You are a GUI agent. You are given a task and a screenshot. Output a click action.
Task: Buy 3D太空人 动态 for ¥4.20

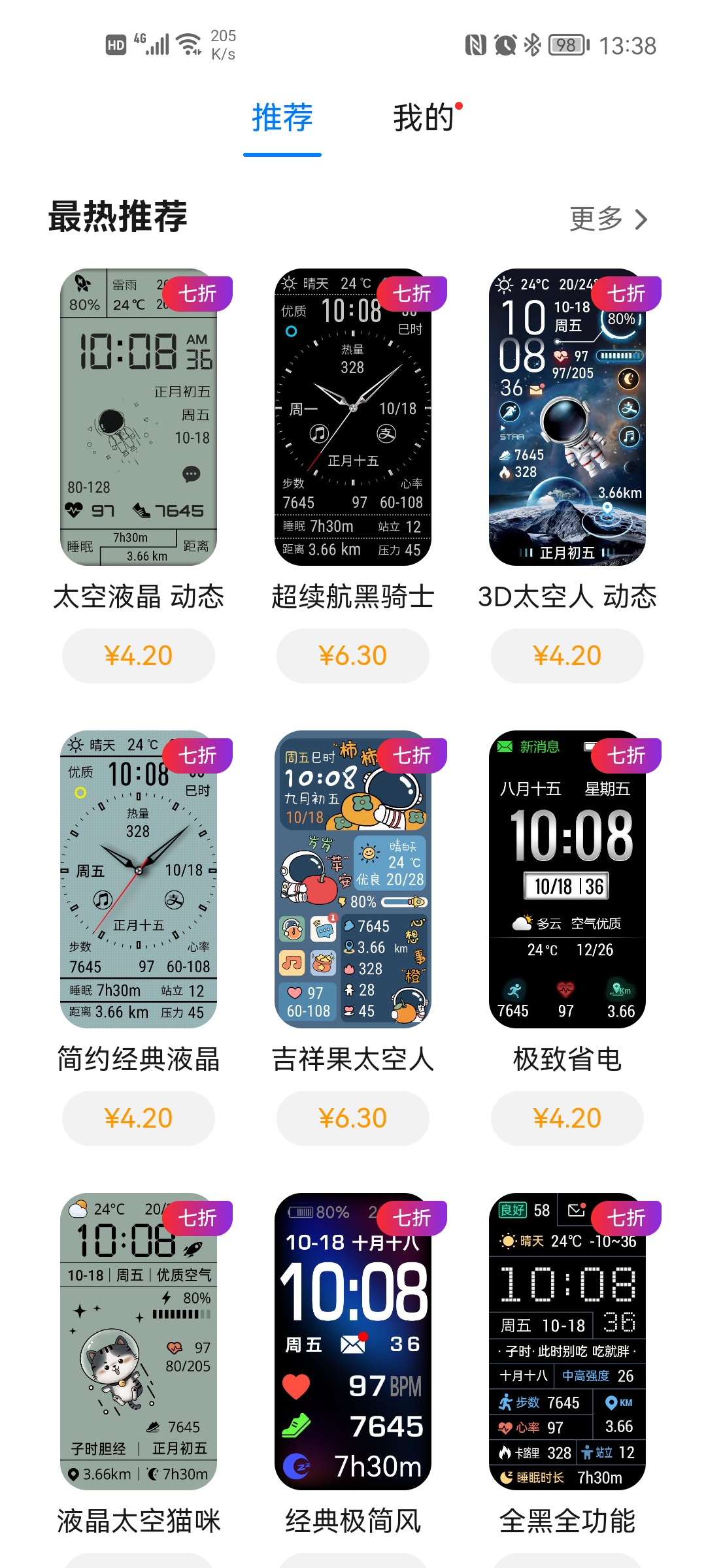(567, 656)
